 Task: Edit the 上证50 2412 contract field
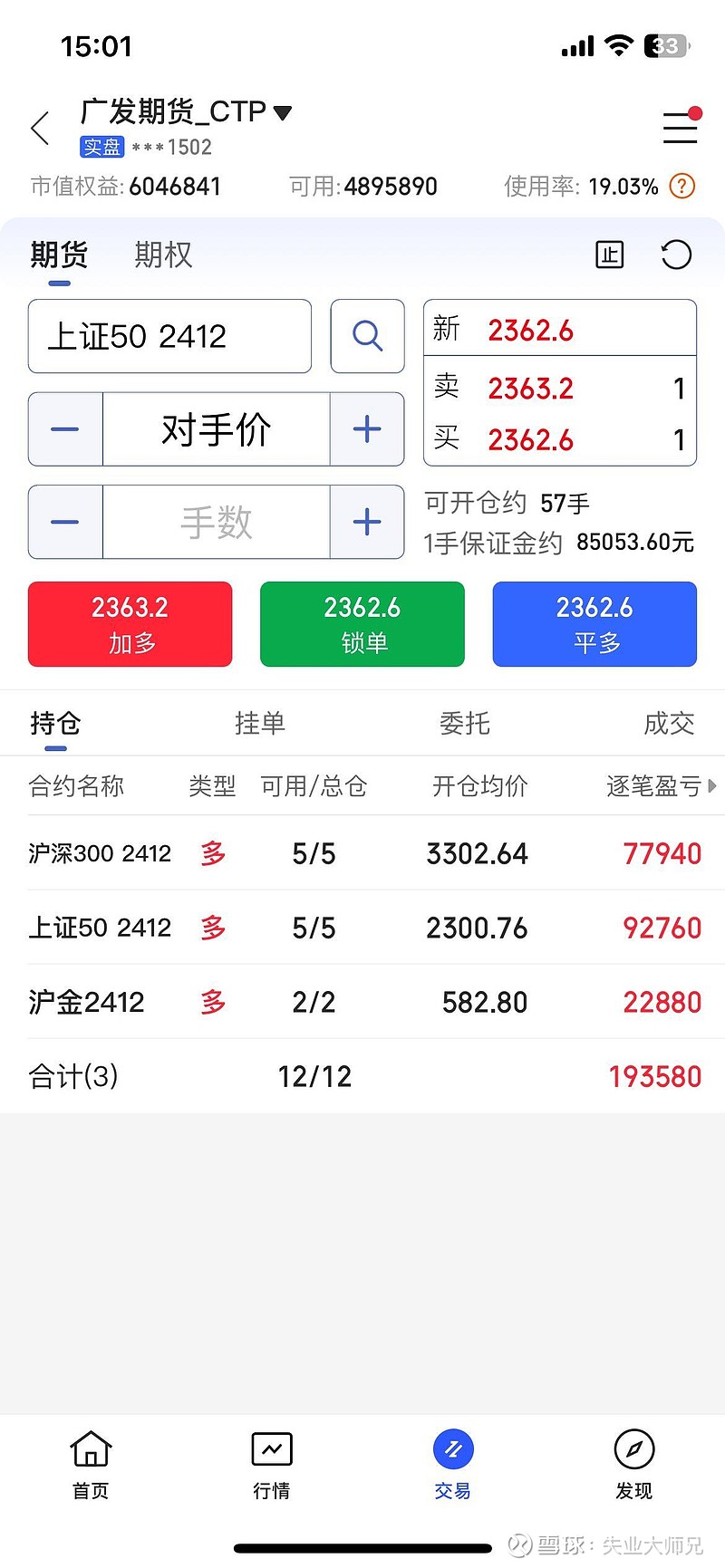pos(169,336)
